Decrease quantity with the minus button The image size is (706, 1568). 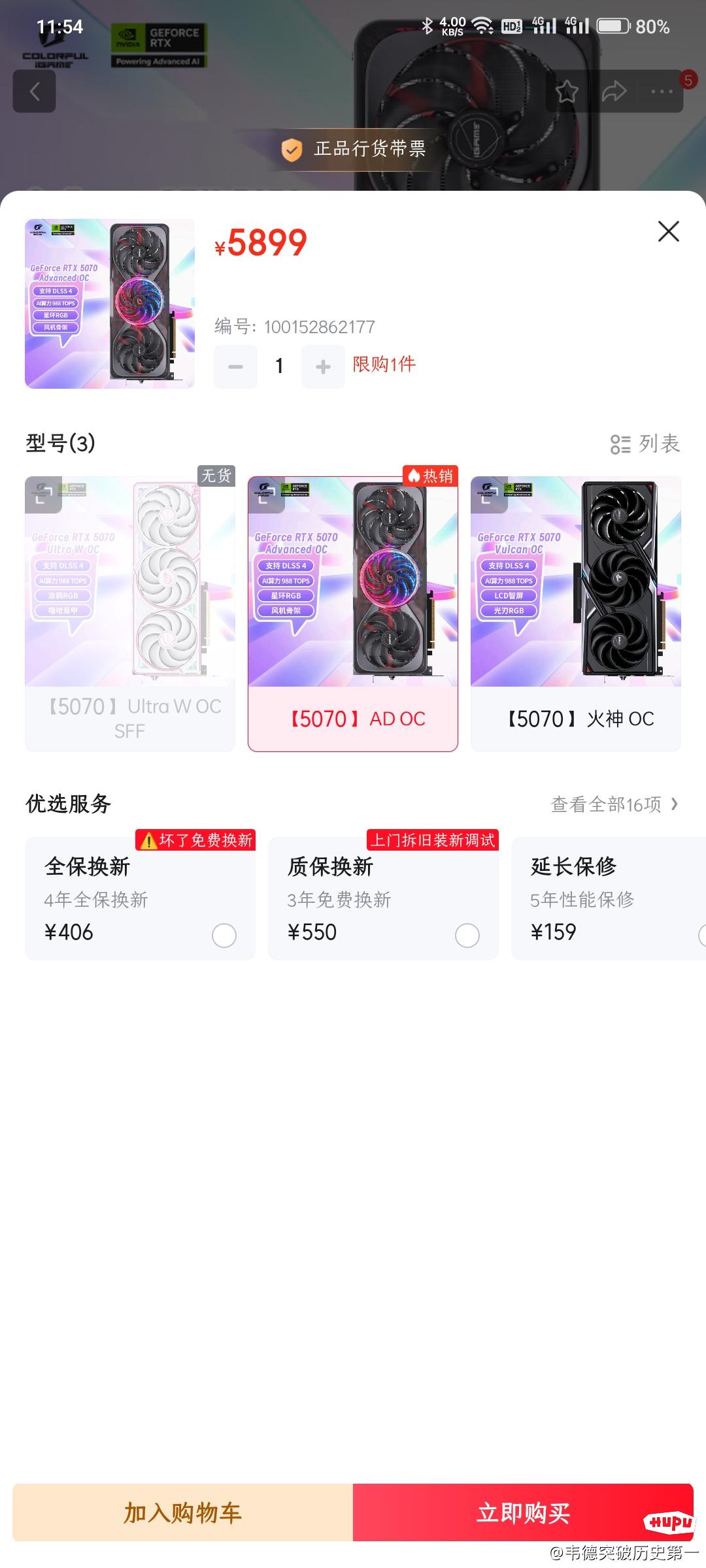pyautogui.click(x=235, y=367)
